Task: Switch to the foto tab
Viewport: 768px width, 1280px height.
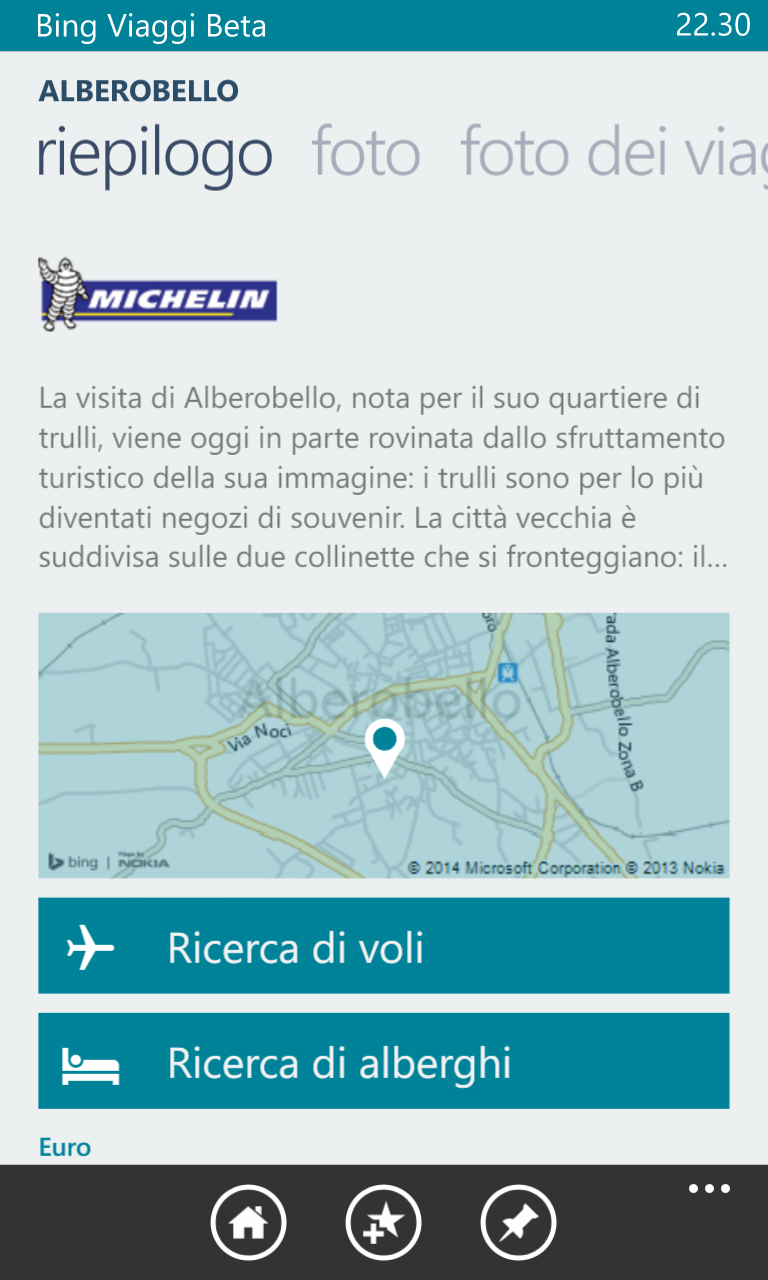Action: pyautogui.click(x=366, y=154)
